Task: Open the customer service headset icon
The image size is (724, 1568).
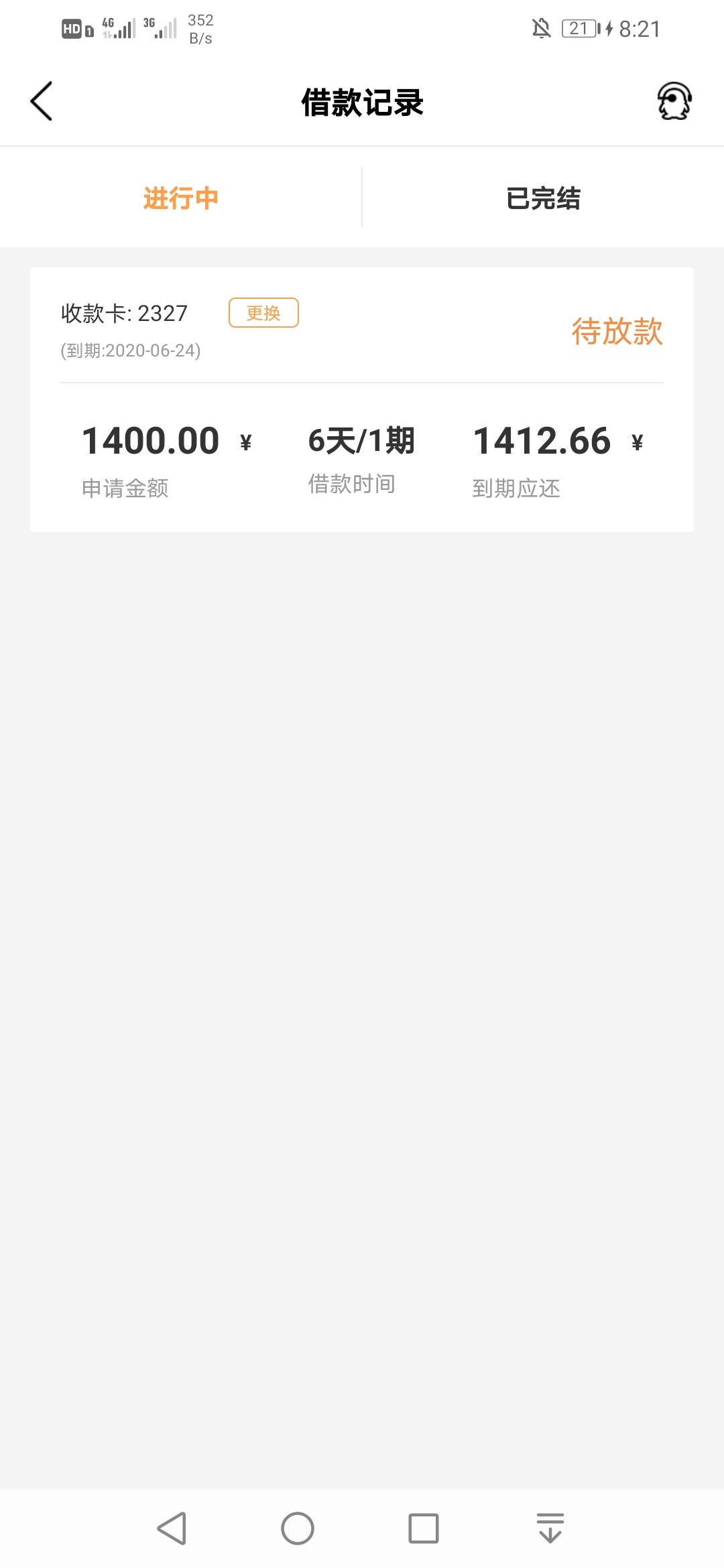Action: [674, 102]
